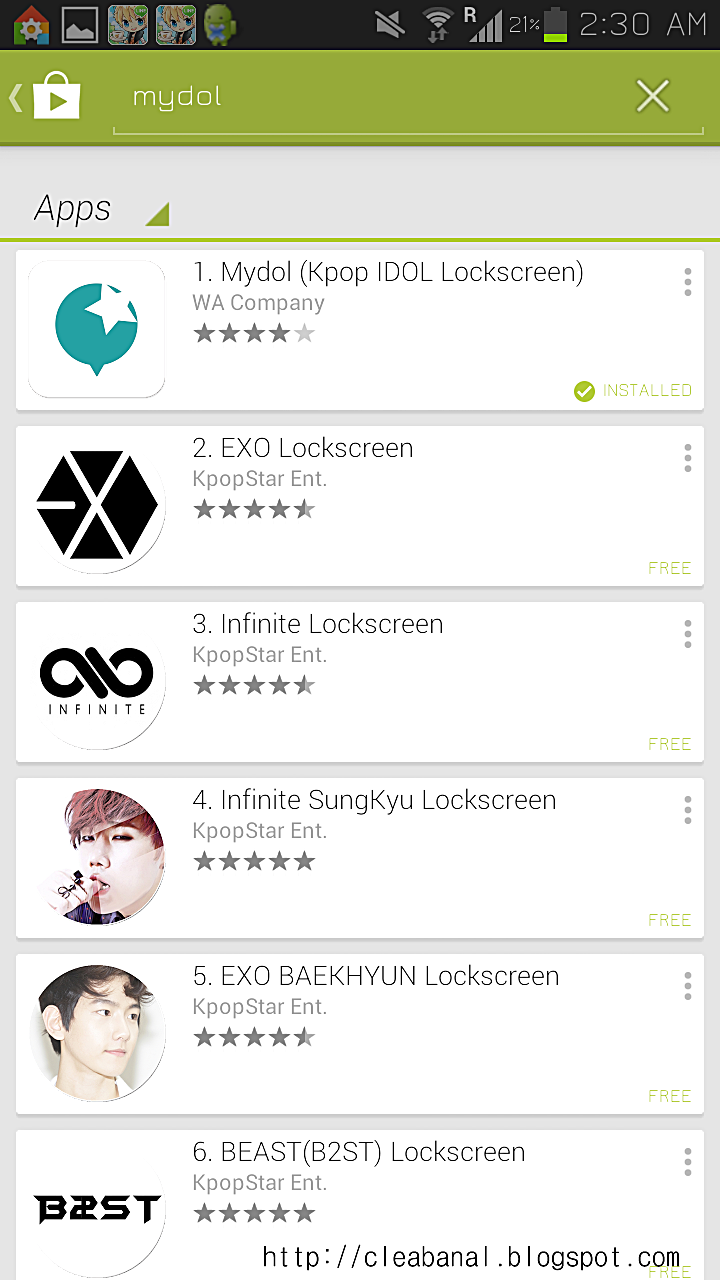Expand the Apps category dropdown

point(100,209)
